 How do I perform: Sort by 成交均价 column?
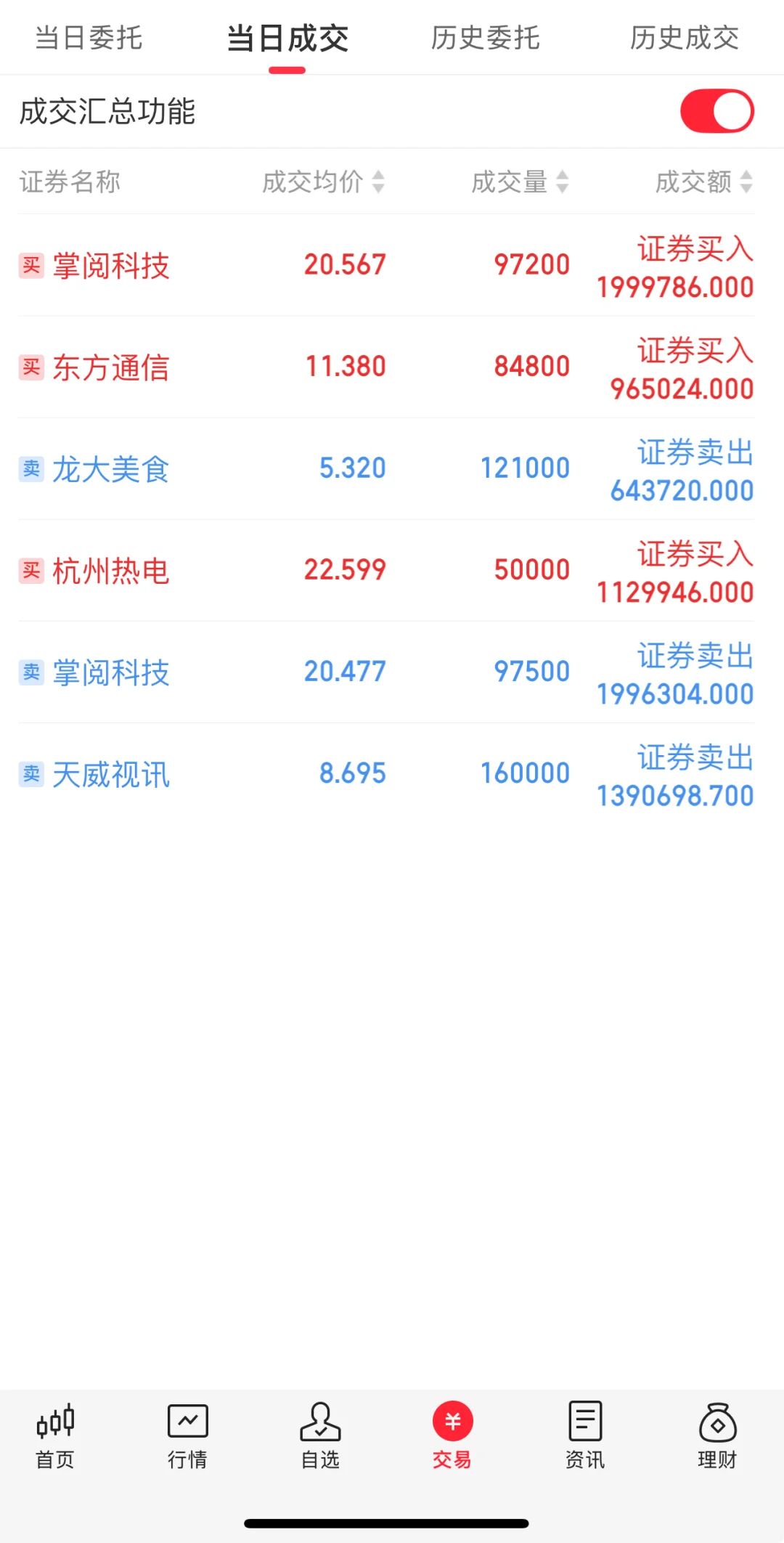point(324,182)
